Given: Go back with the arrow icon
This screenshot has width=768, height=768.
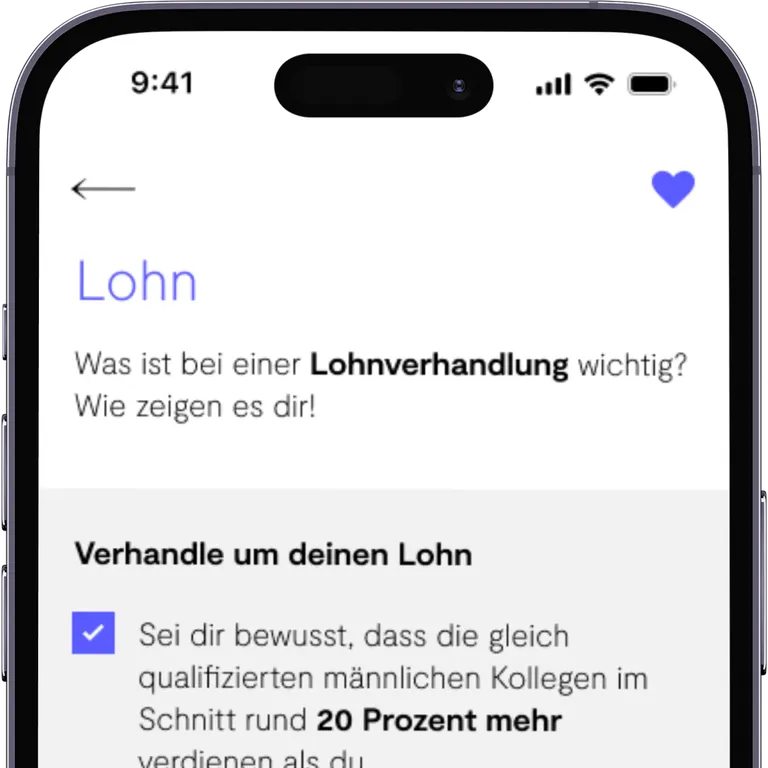Looking at the screenshot, I should coord(103,188).
